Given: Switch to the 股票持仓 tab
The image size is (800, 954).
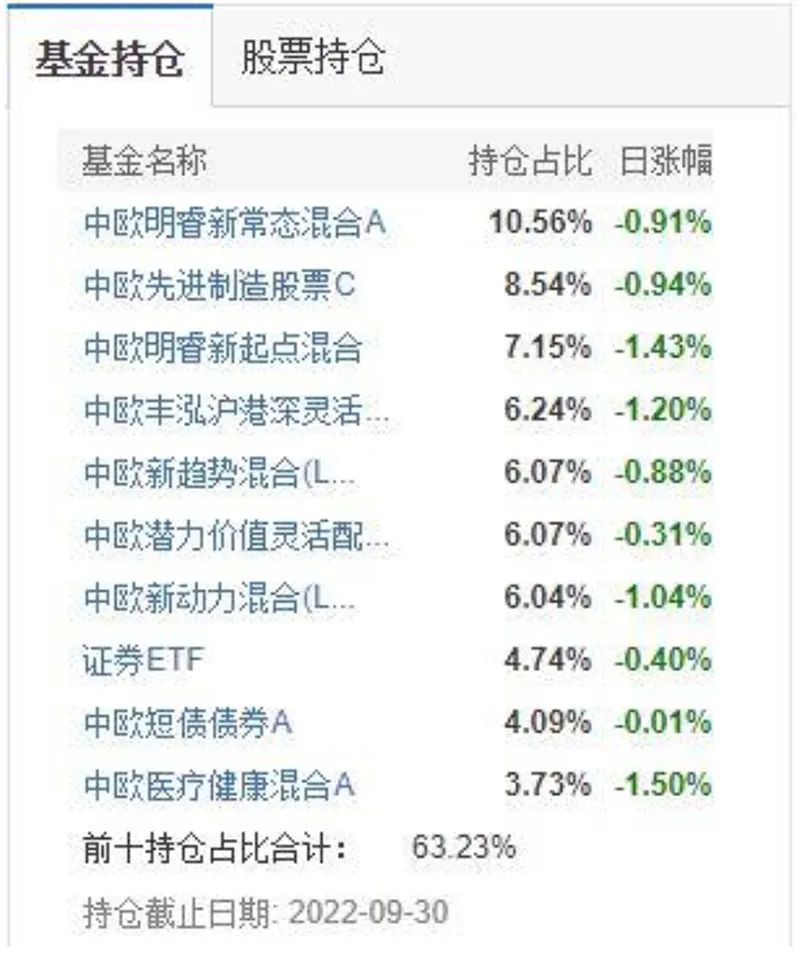Looking at the screenshot, I should [312, 59].
